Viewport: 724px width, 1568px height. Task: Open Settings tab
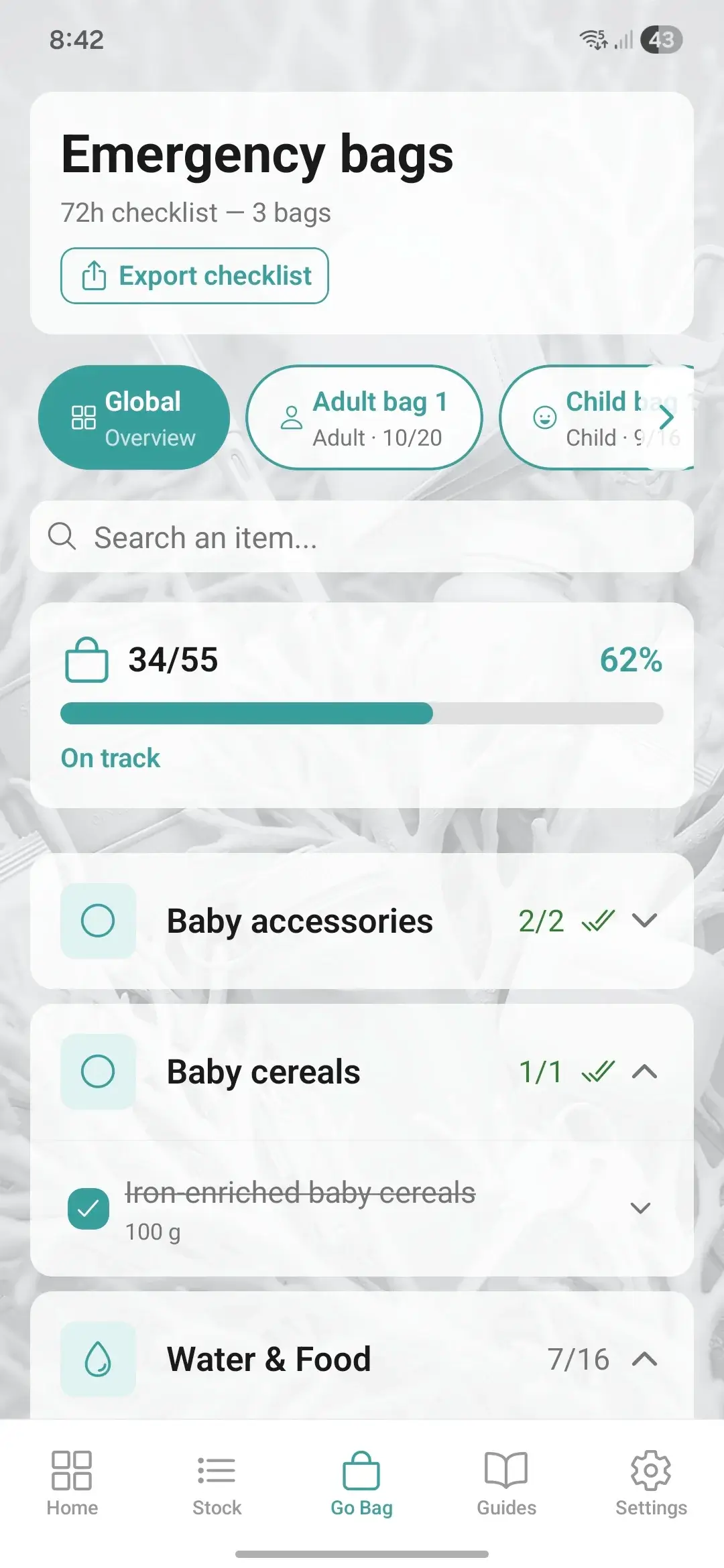click(651, 1484)
